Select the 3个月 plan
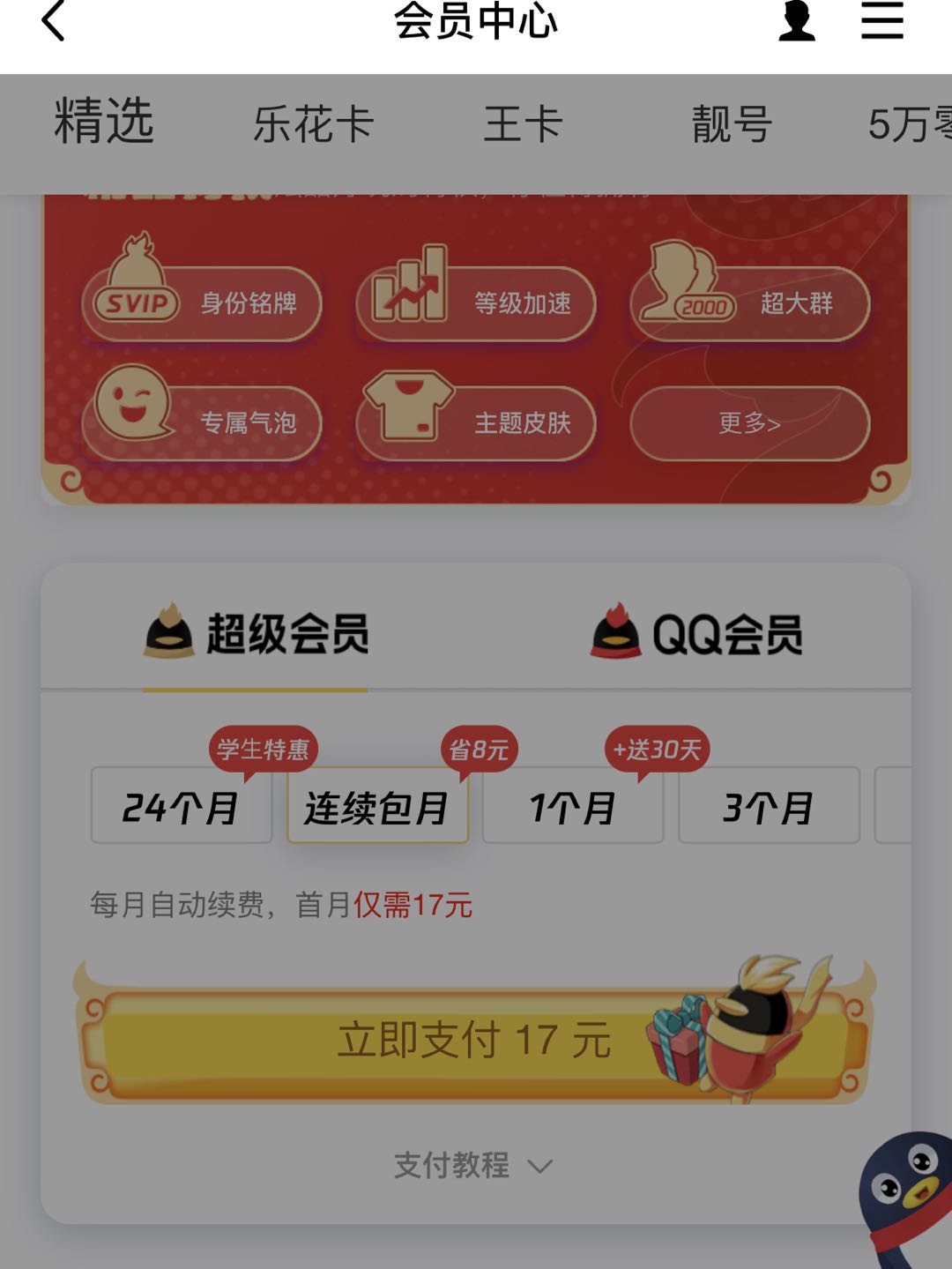 point(769,806)
